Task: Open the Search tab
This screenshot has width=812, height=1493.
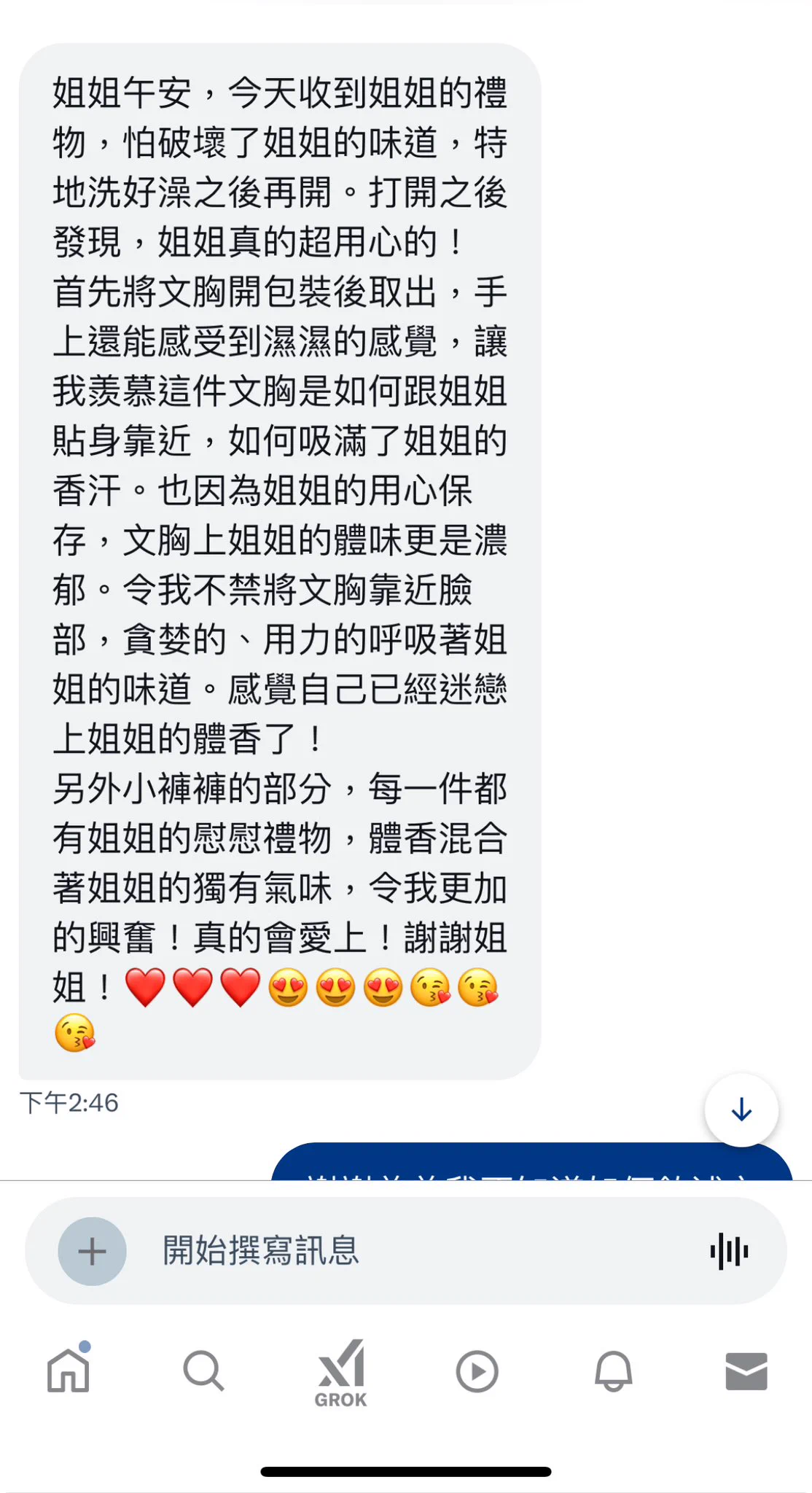Action: [203, 1371]
